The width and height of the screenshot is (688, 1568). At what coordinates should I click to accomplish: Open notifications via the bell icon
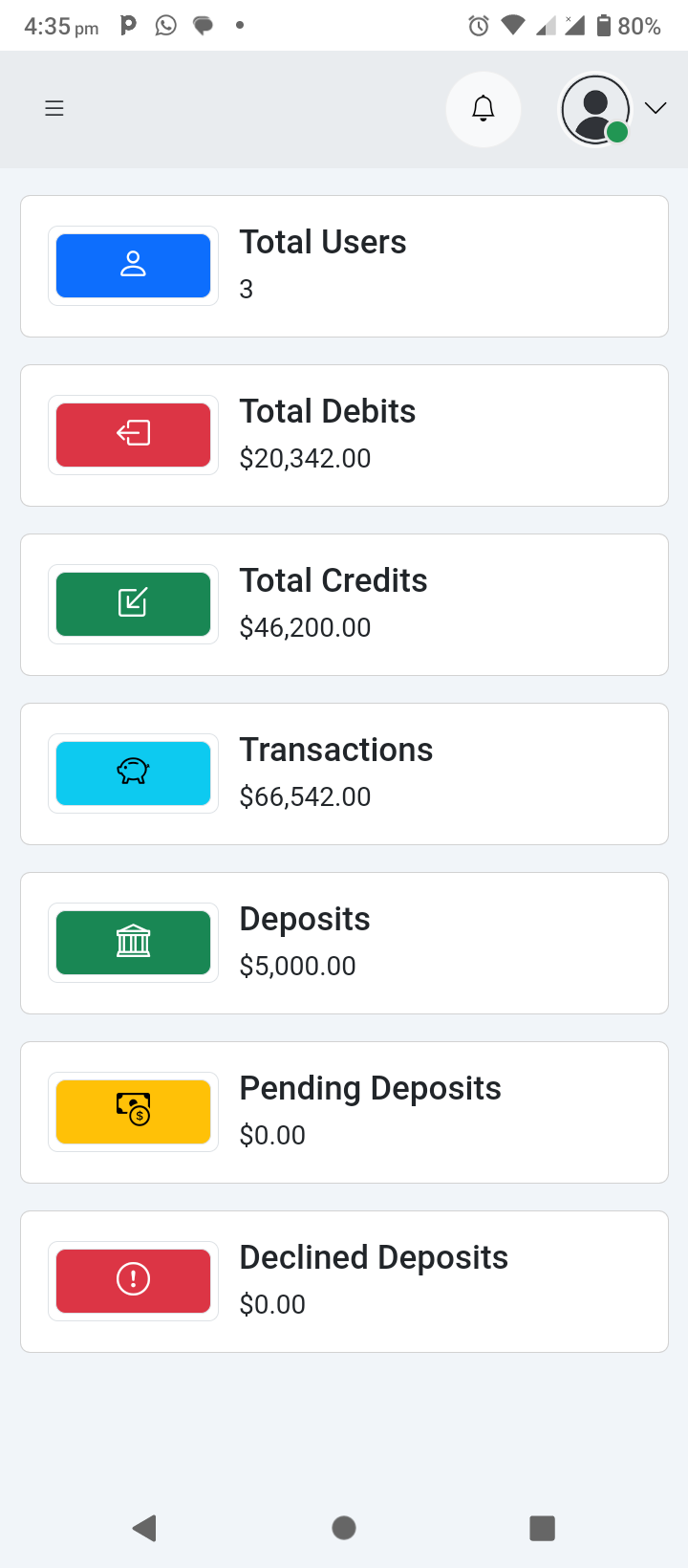pyautogui.click(x=483, y=108)
